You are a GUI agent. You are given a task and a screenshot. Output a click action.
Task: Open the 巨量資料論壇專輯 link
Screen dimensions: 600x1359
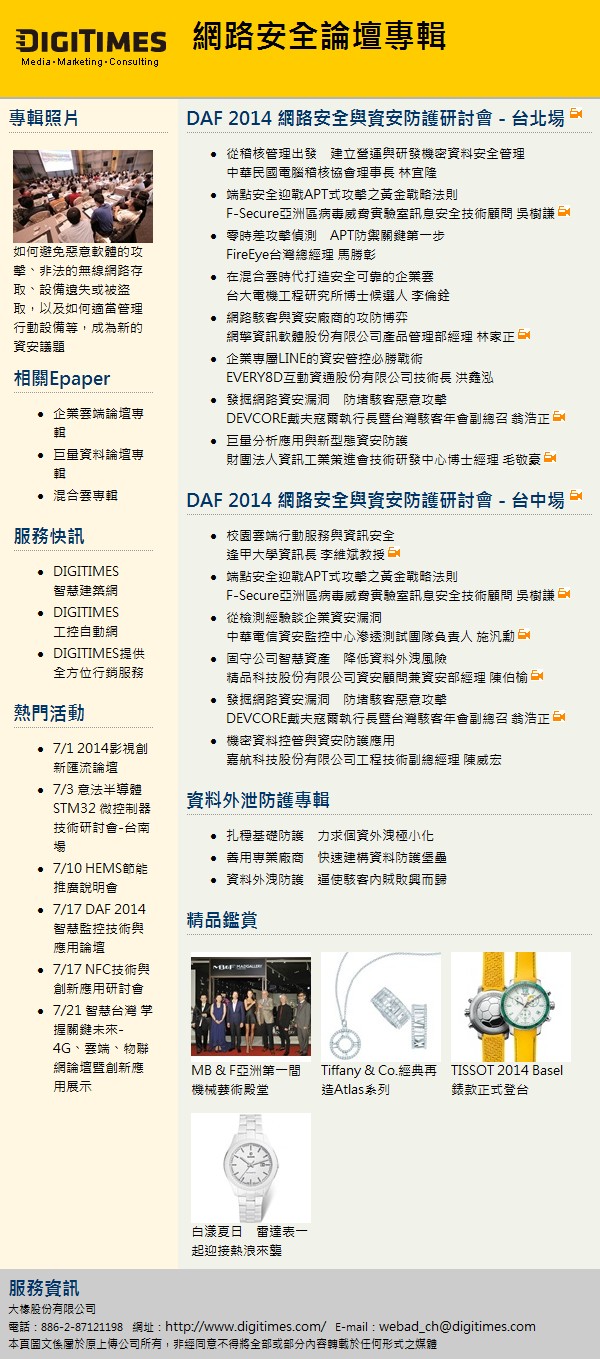(98, 454)
